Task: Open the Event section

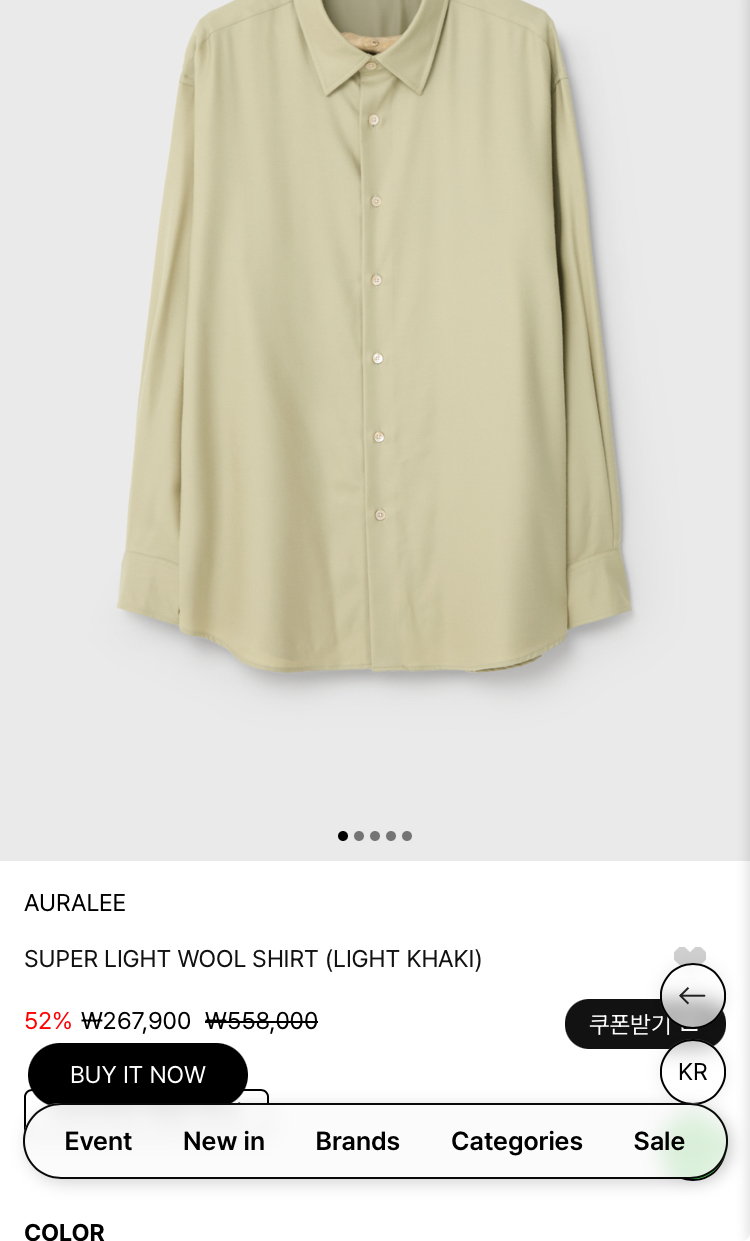Action: (98, 1141)
